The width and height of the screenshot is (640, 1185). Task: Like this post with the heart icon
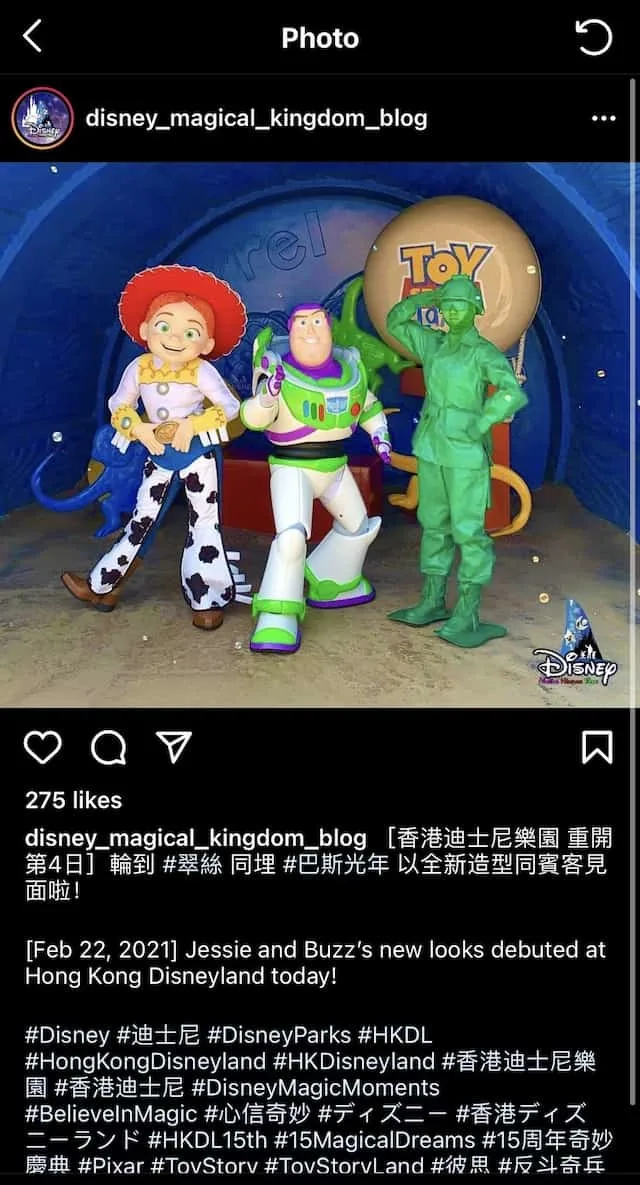42,747
